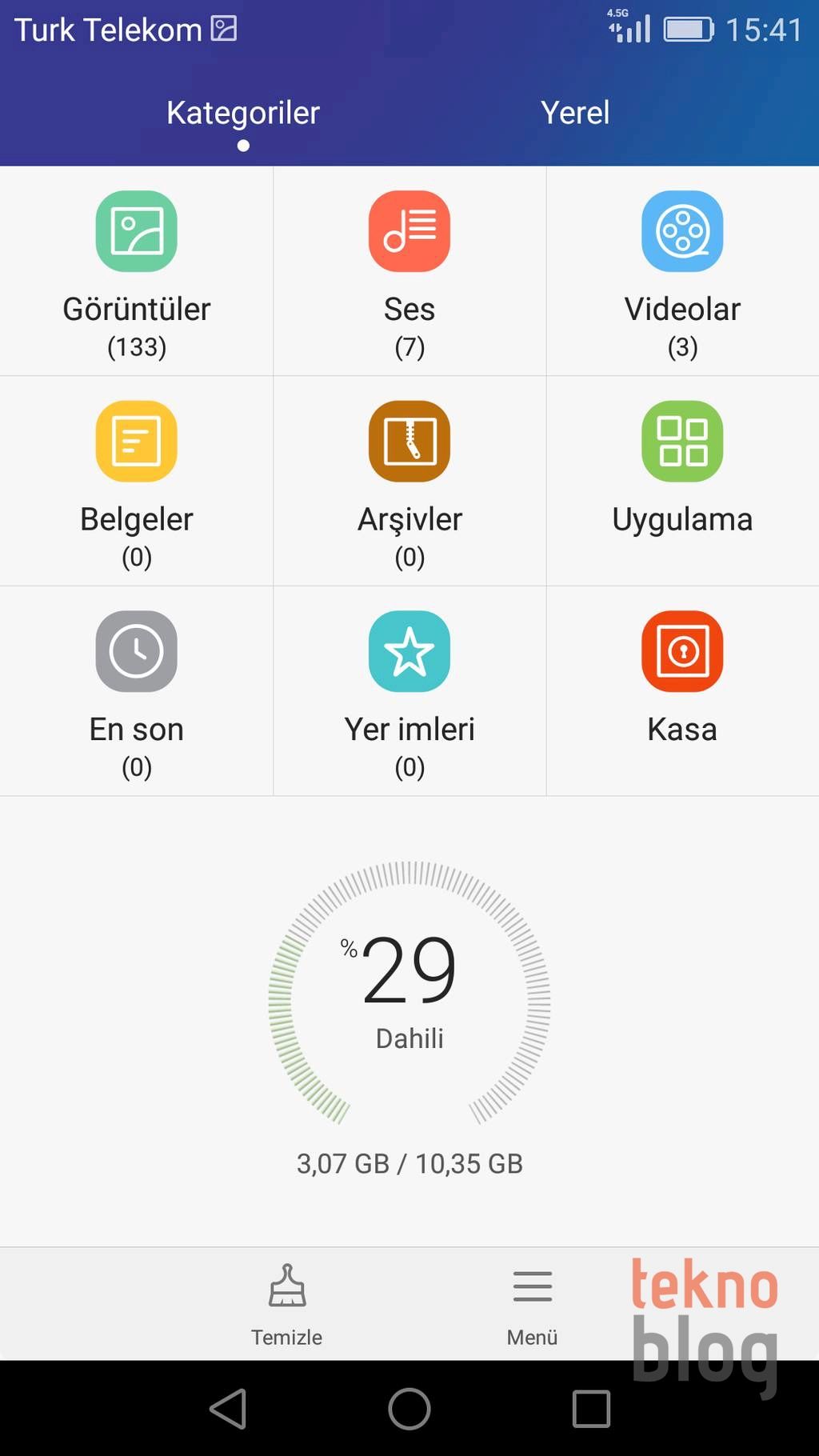Select the Kategoriler tab

242,113
